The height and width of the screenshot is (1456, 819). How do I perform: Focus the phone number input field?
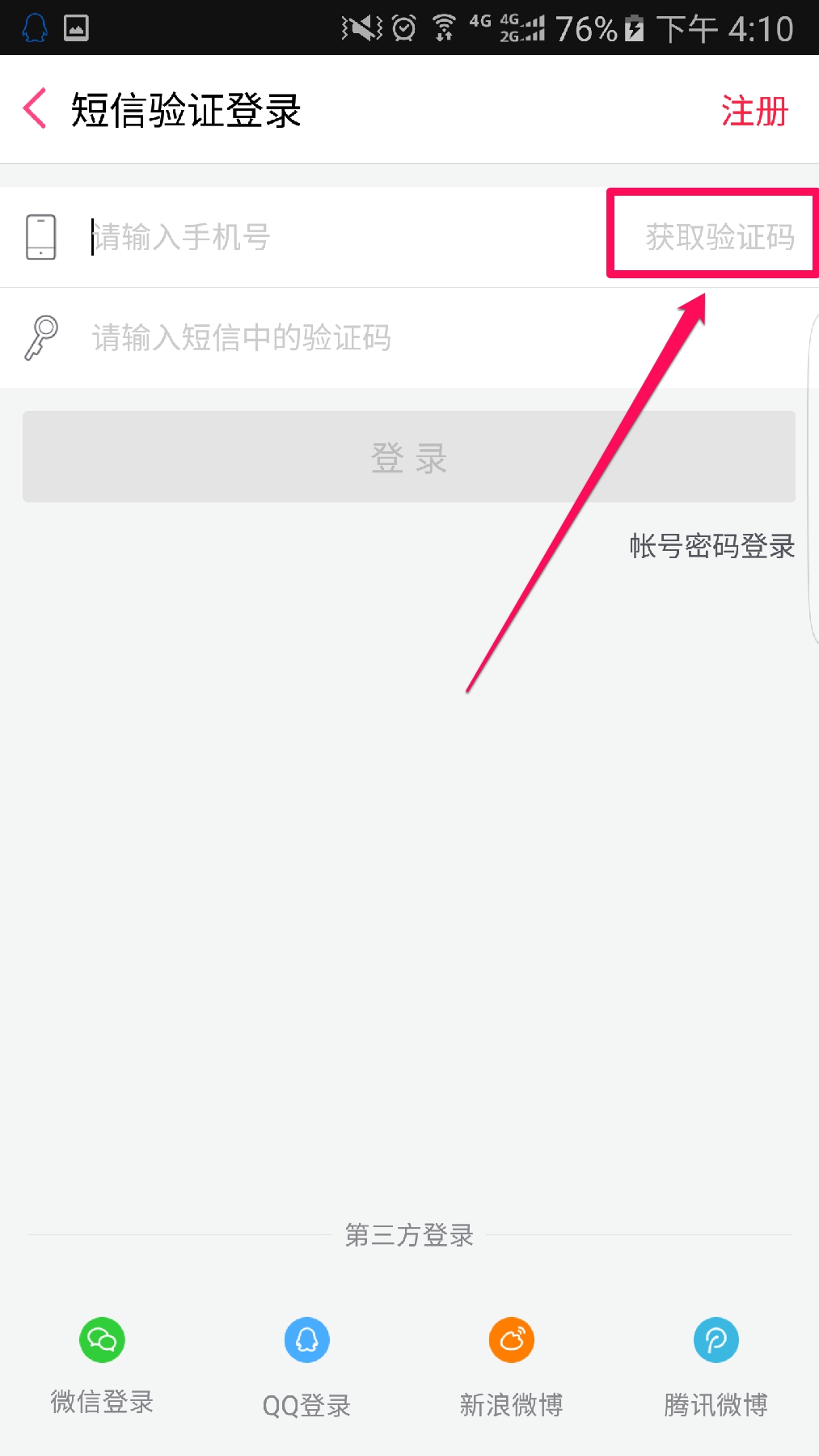[323, 237]
